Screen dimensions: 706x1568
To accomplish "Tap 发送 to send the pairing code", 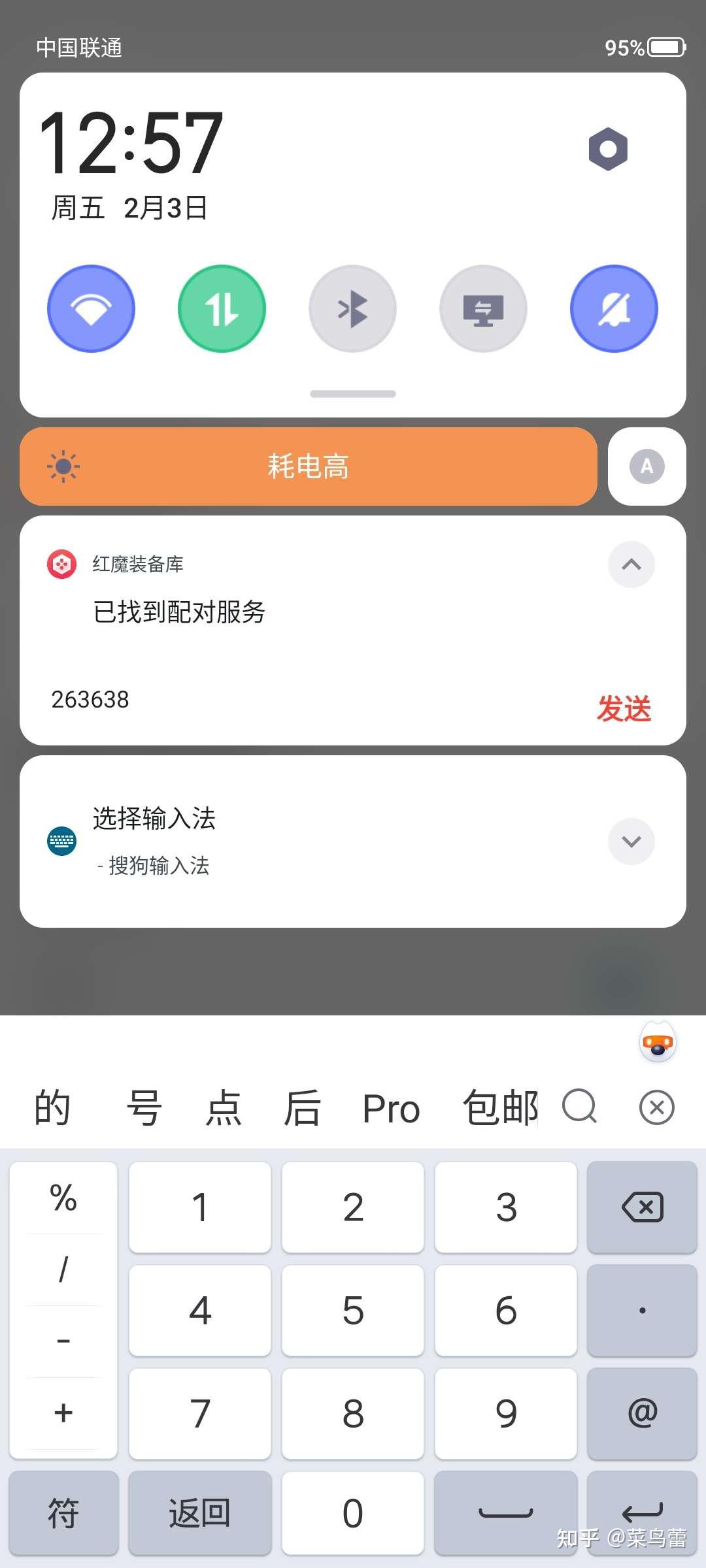I will tap(624, 707).
